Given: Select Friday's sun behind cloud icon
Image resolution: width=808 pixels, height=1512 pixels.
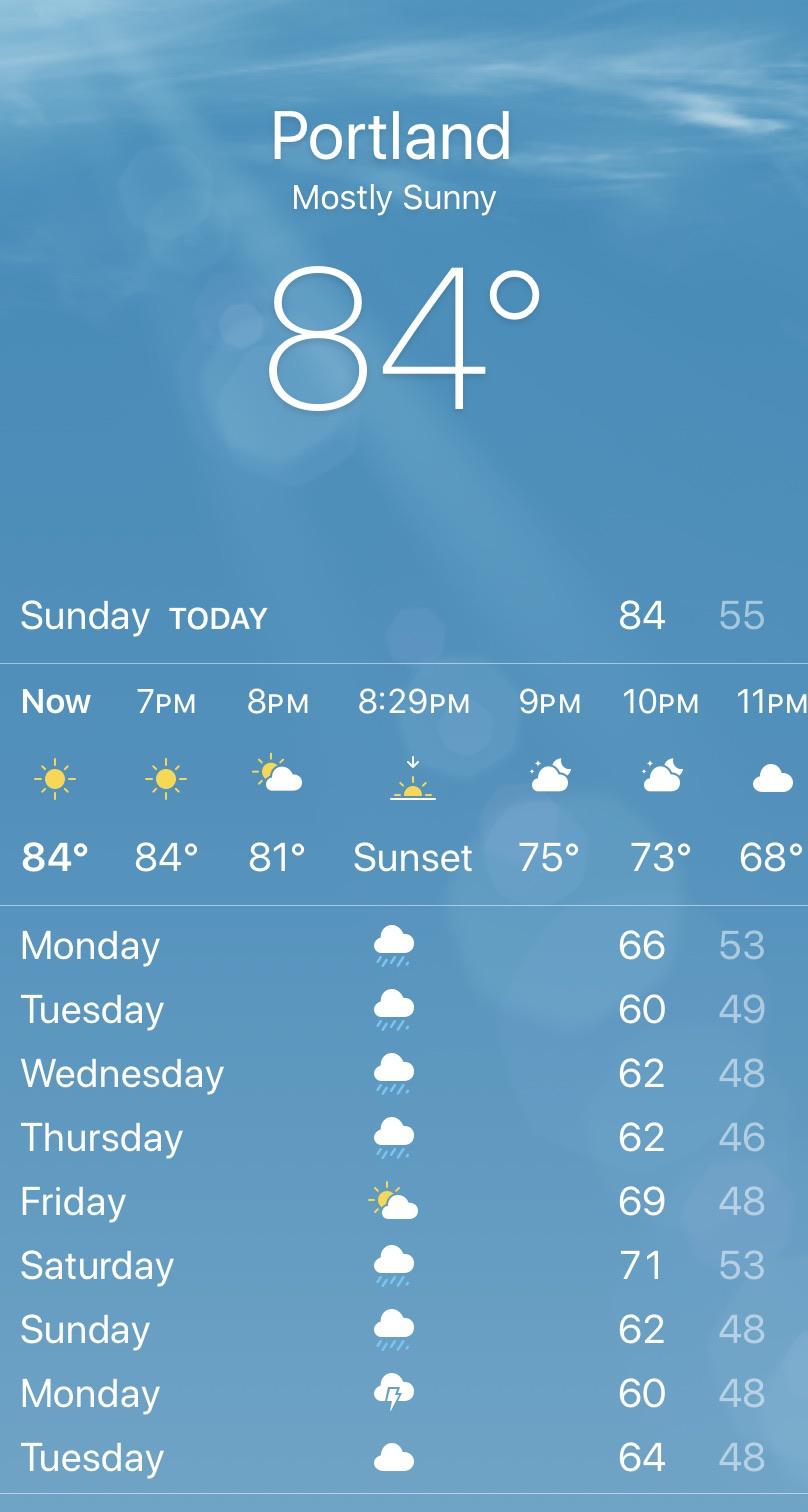Looking at the screenshot, I should [x=393, y=1200].
